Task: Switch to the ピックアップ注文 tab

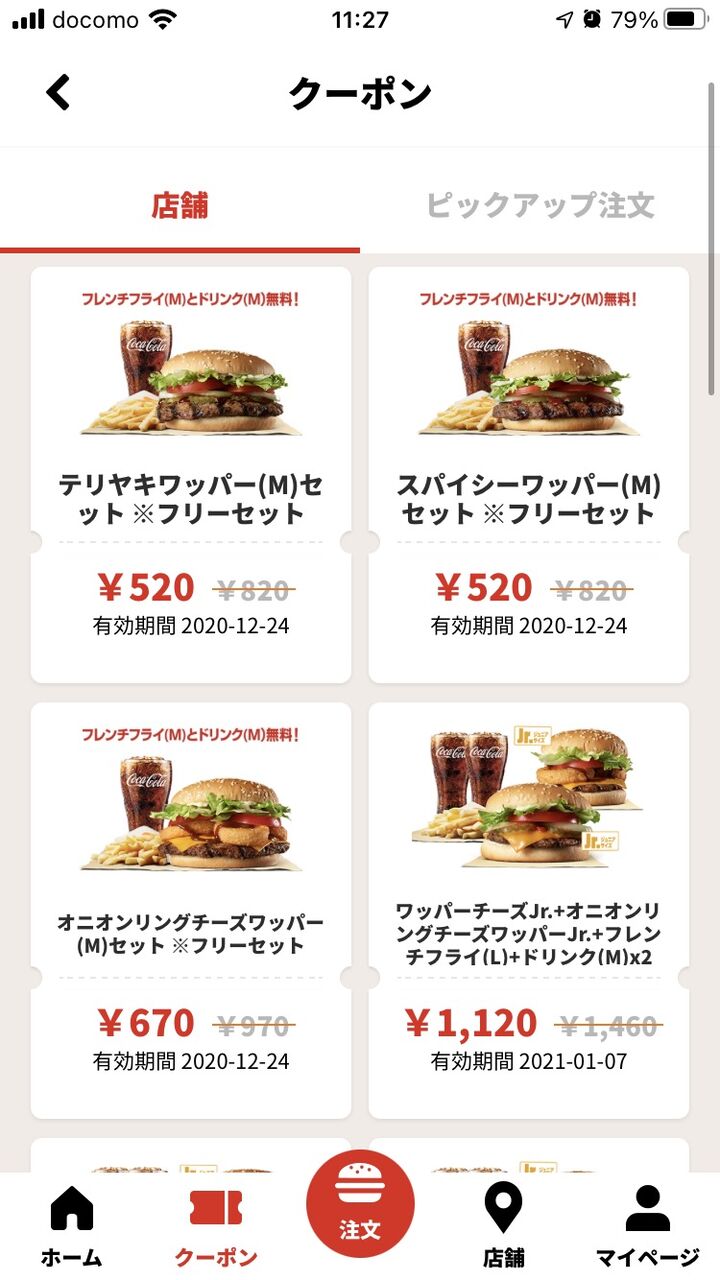Action: tap(540, 206)
